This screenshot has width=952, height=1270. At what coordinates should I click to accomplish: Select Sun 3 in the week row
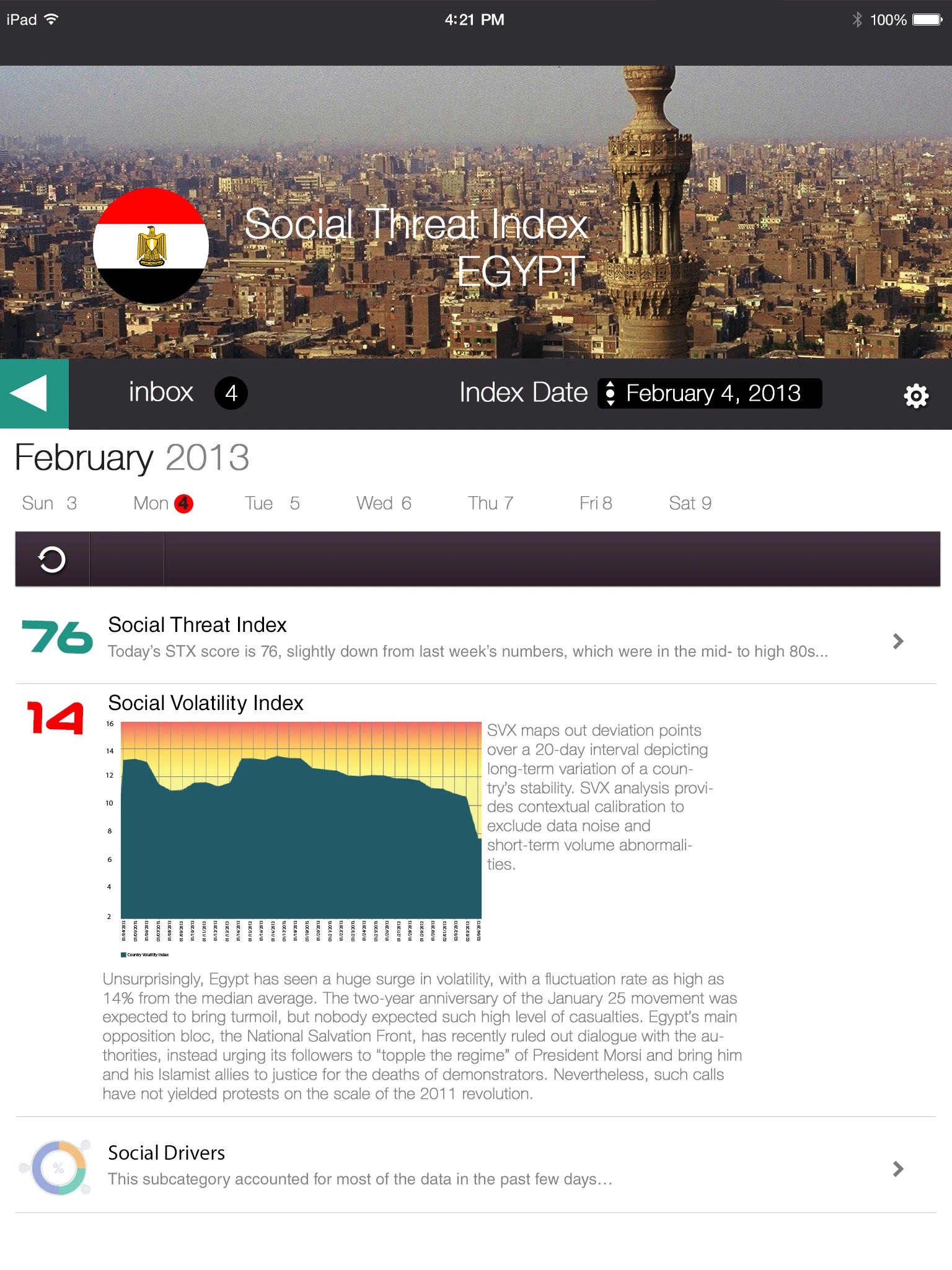50,503
